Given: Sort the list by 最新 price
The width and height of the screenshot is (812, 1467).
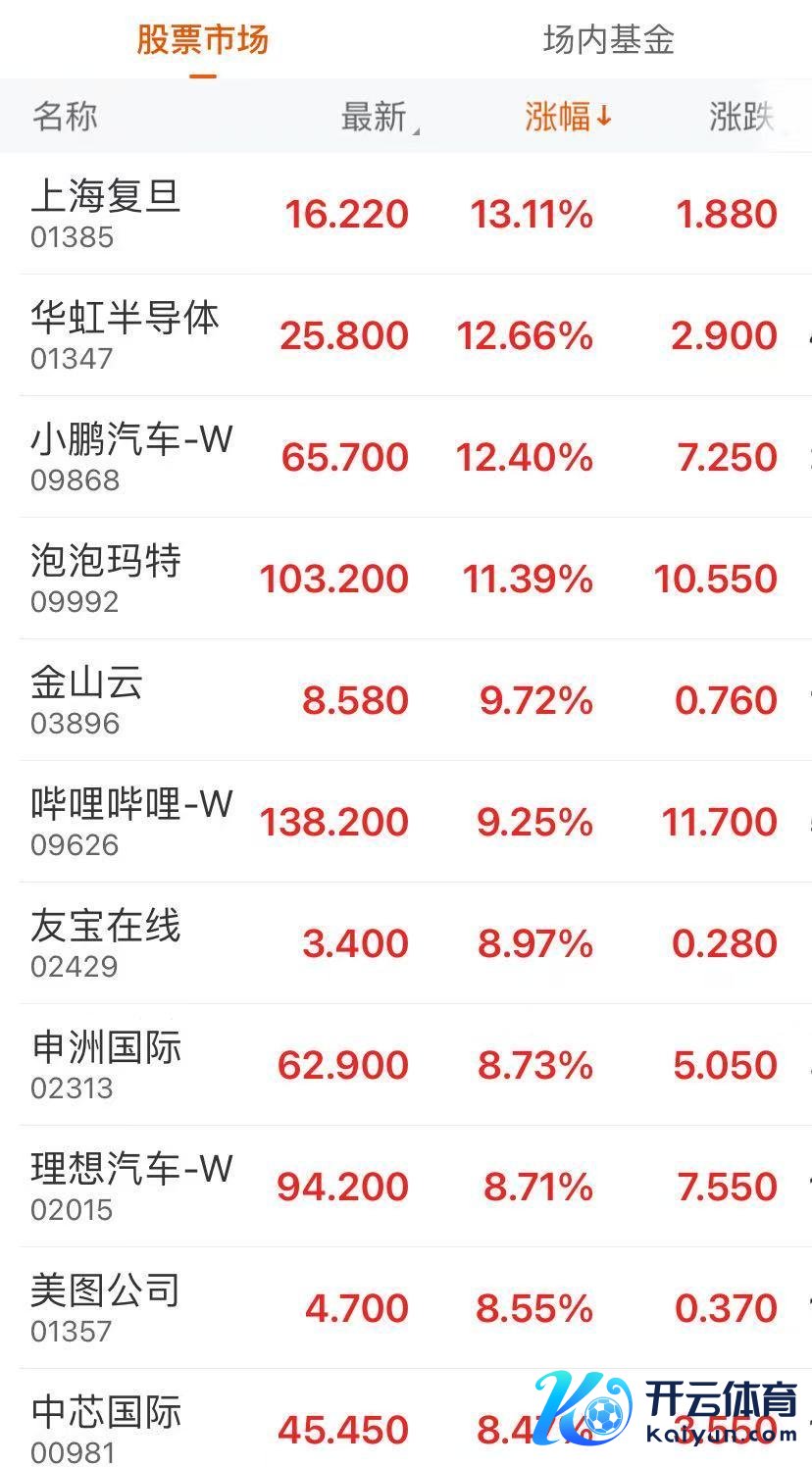Looking at the screenshot, I should pyautogui.click(x=375, y=117).
